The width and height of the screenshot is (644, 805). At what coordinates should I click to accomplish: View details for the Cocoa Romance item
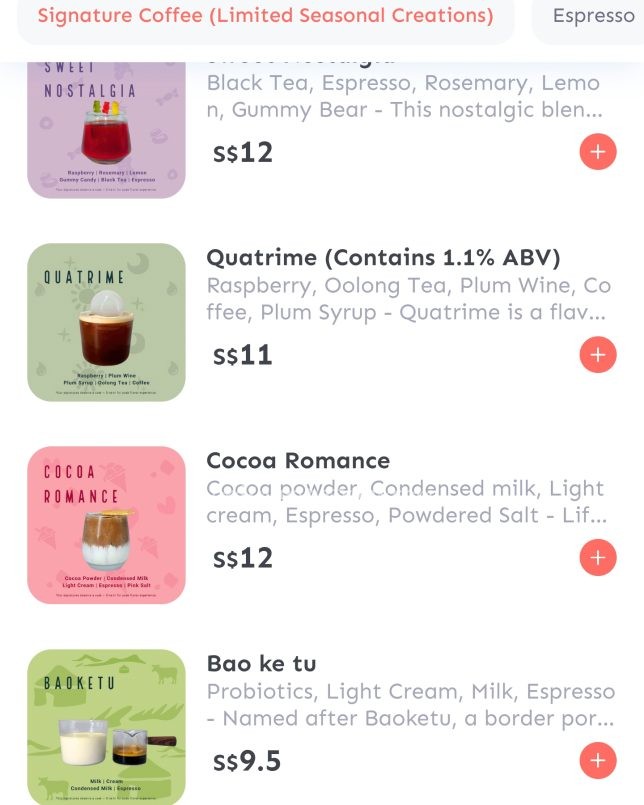coord(298,461)
